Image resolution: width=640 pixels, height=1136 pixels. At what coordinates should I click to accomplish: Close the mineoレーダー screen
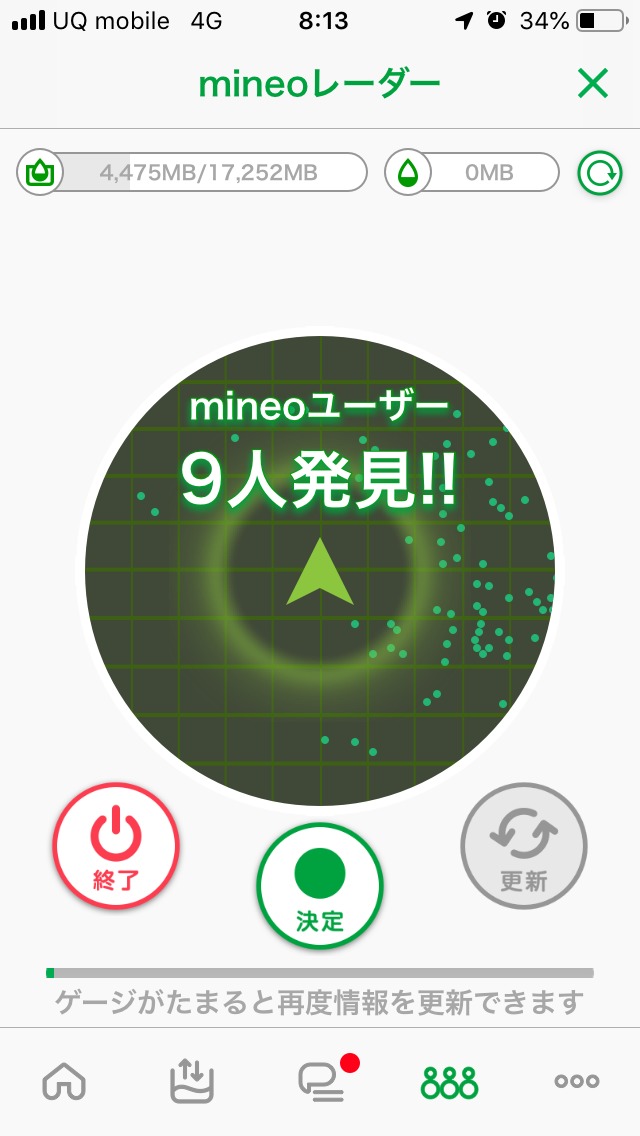tap(593, 85)
